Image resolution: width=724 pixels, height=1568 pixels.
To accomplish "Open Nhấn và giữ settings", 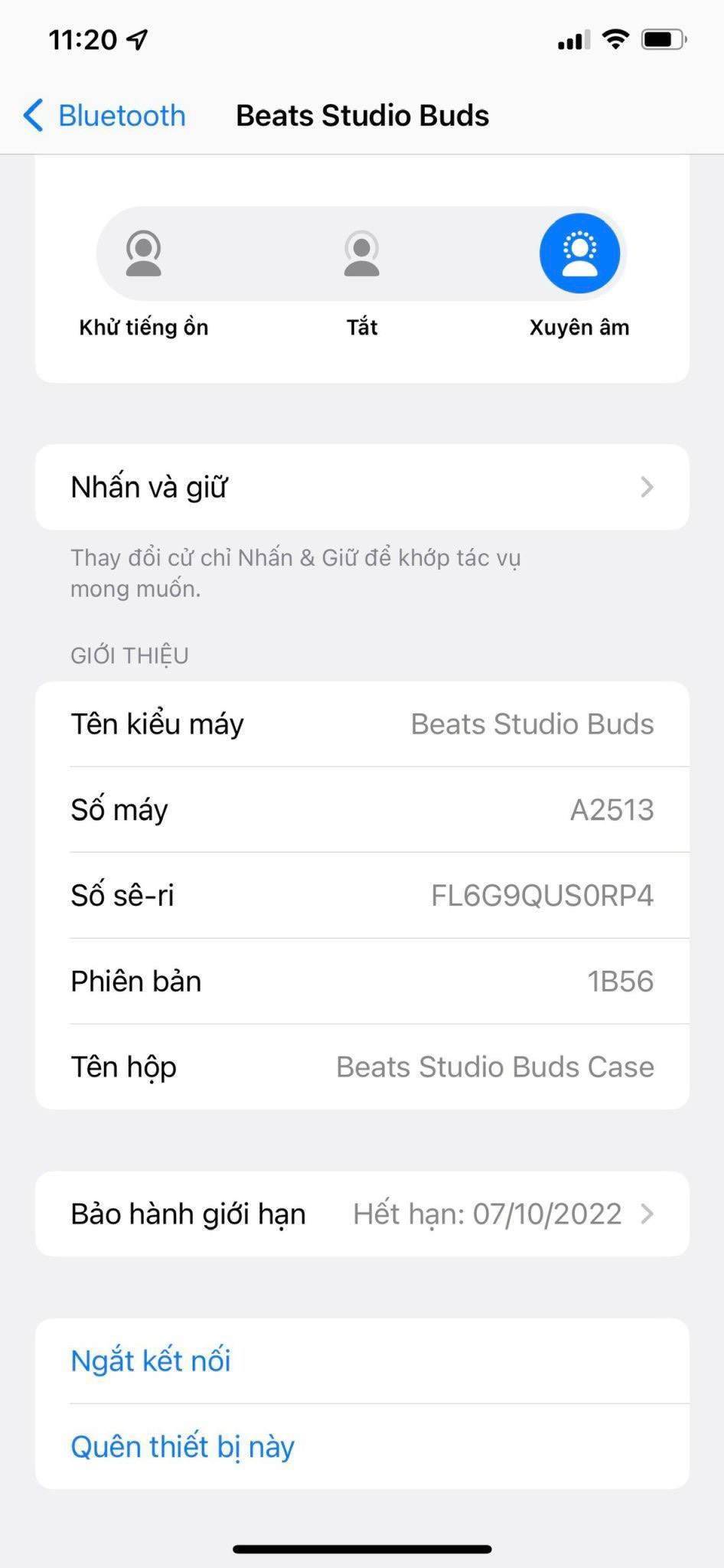I will [362, 487].
